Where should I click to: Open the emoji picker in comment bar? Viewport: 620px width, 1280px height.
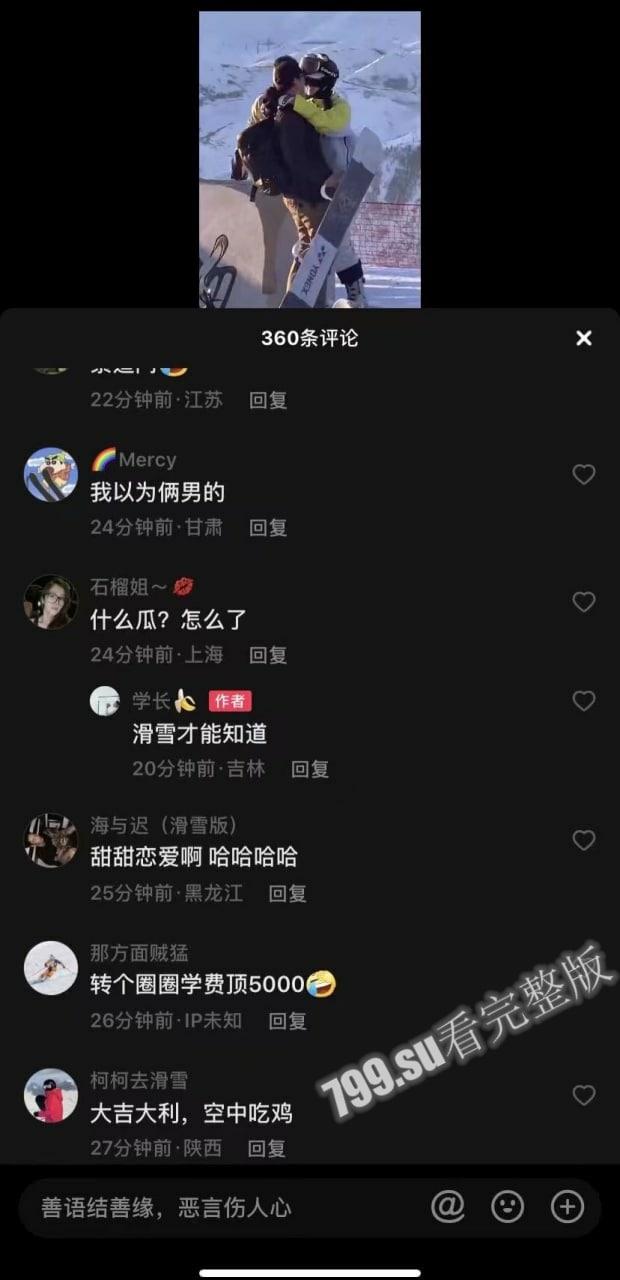click(508, 1207)
